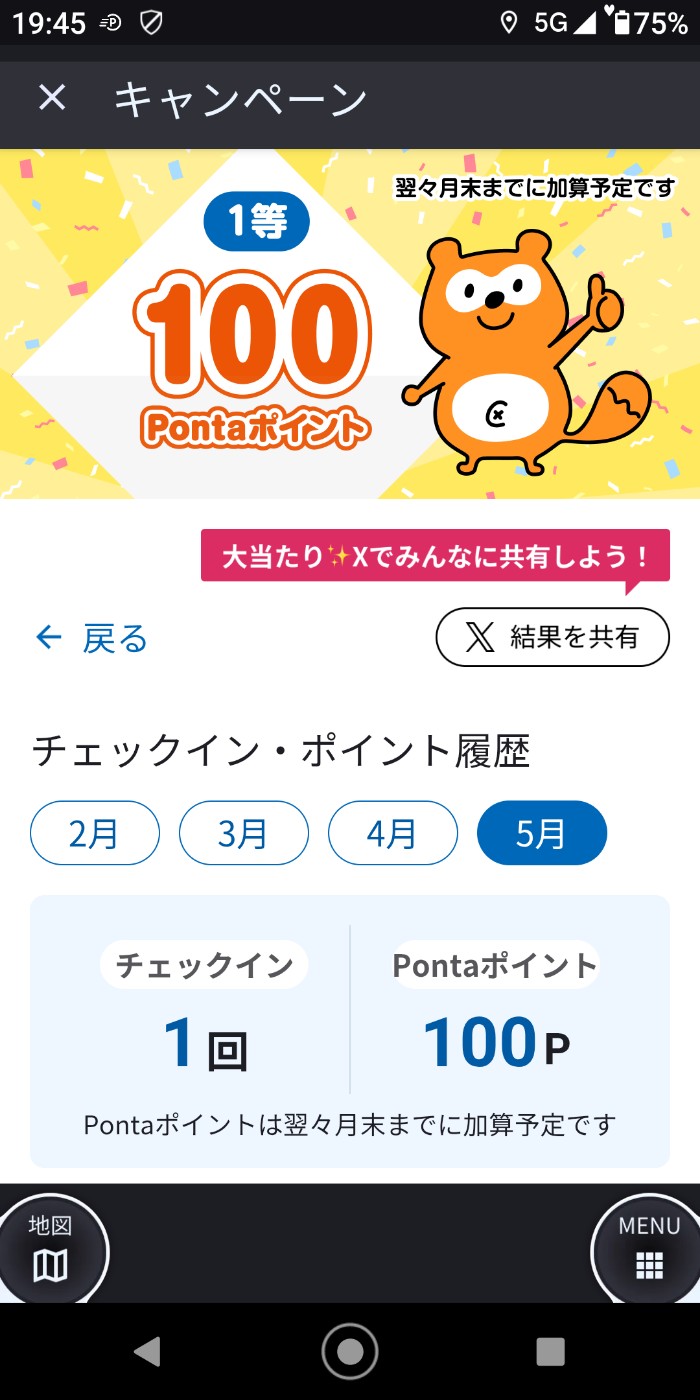Screen dimensions: 700x1400
Task: Switch to the 3月 history tab
Action: (x=243, y=833)
